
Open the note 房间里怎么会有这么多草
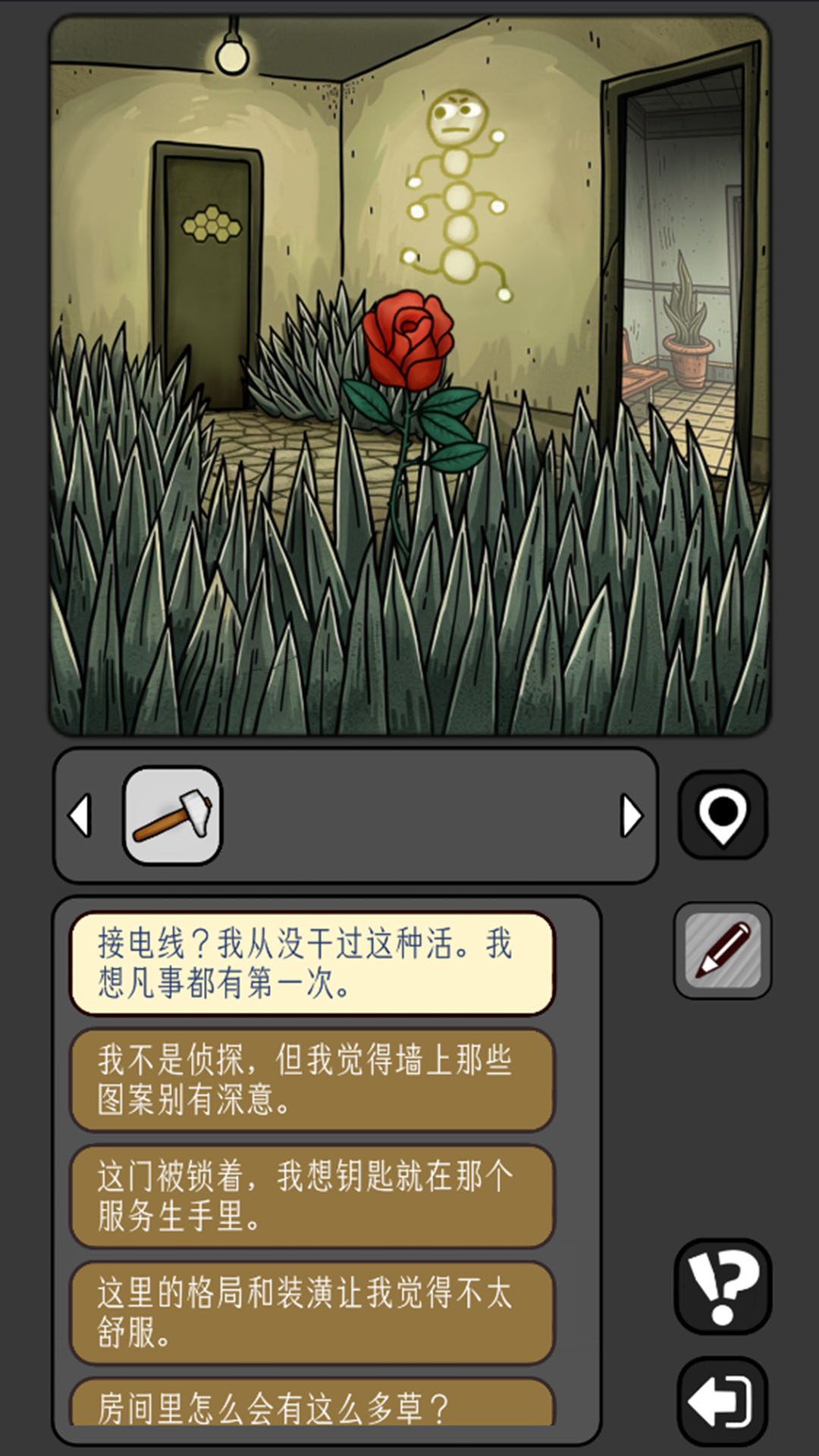pyautogui.click(x=312, y=1406)
